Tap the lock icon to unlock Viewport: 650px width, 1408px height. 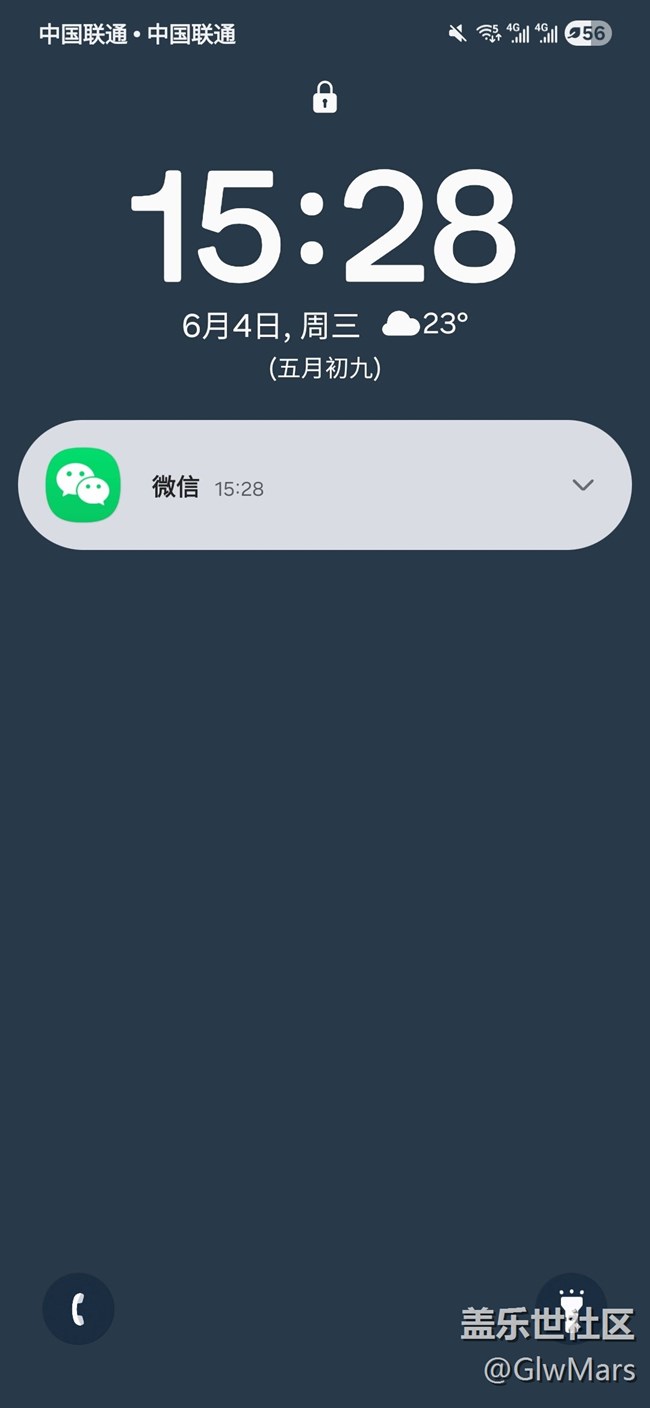point(325,98)
